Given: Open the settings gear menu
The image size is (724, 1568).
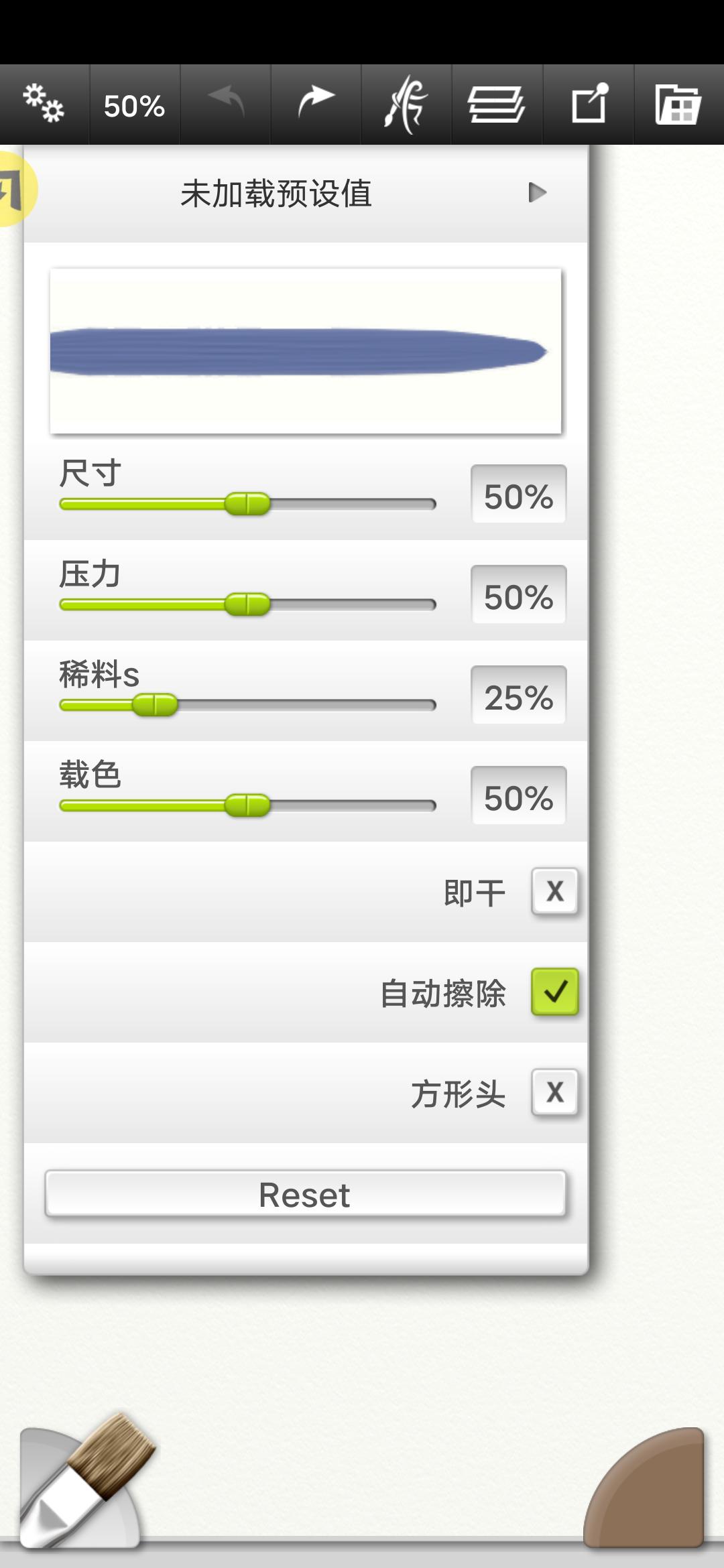Looking at the screenshot, I should (x=43, y=104).
